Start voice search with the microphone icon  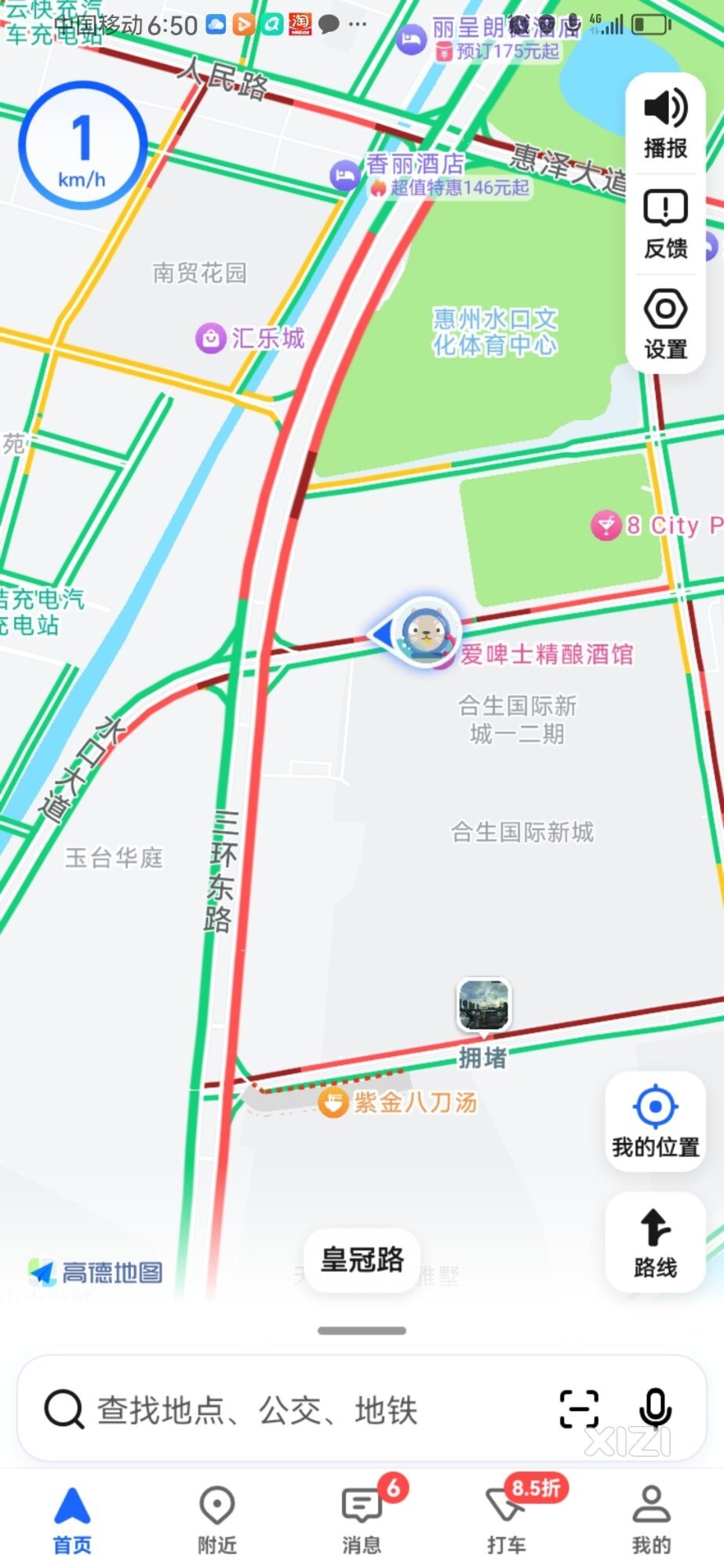654,1409
